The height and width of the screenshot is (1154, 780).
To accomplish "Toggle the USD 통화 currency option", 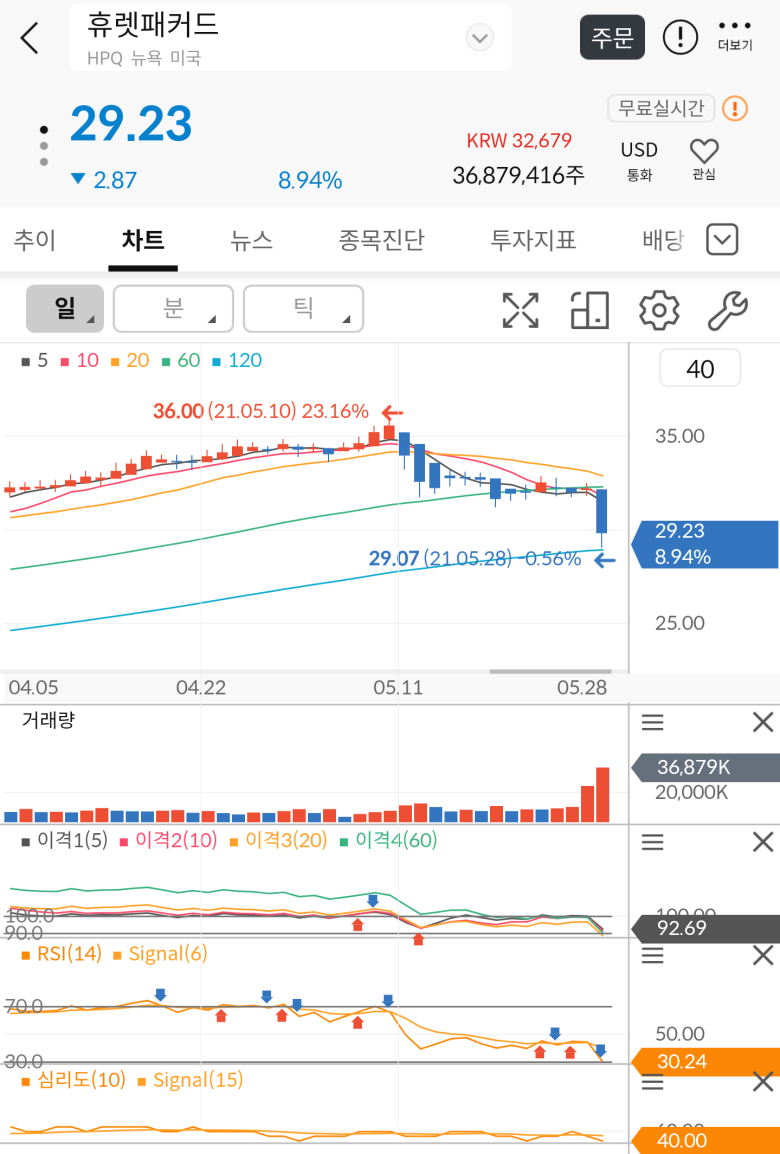I will [639, 160].
